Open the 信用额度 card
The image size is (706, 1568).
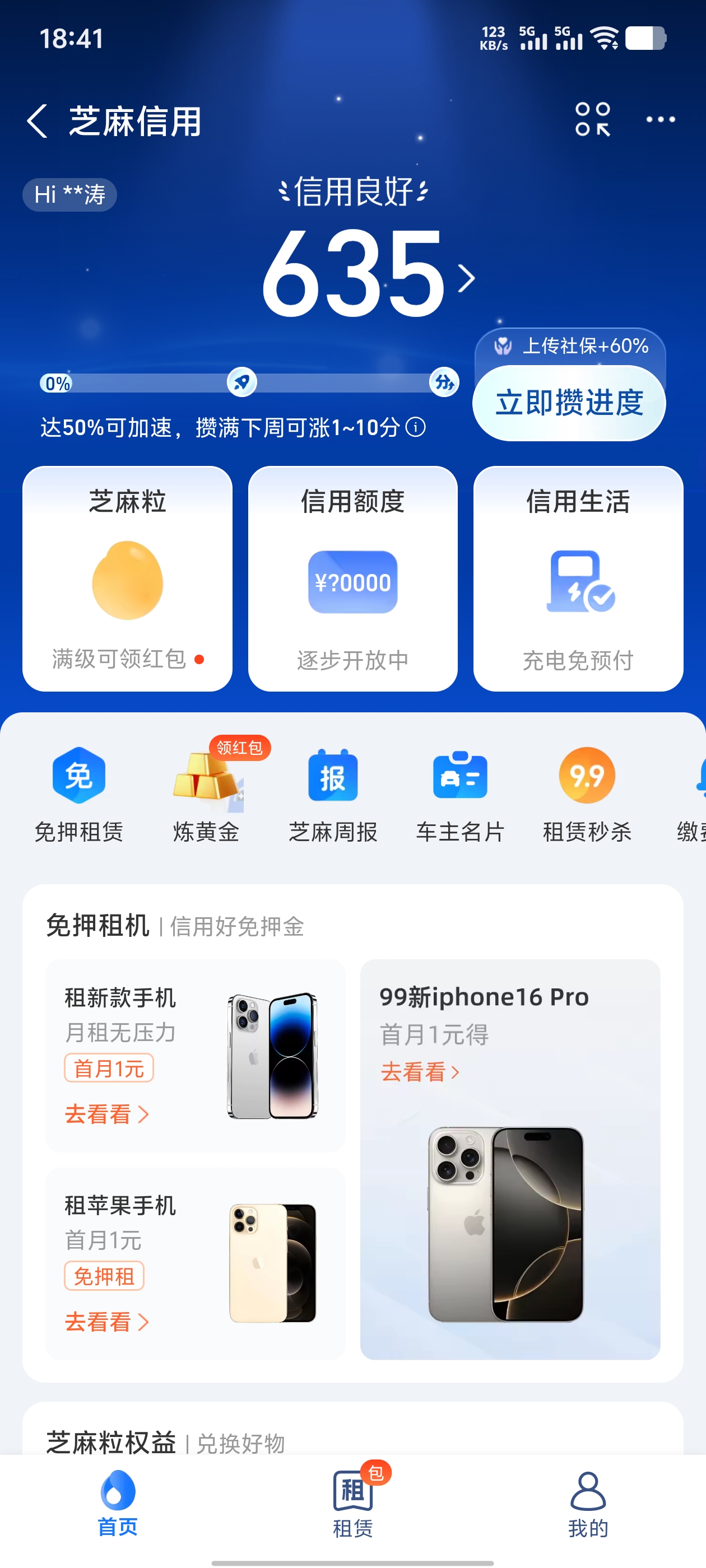(x=352, y=578)
